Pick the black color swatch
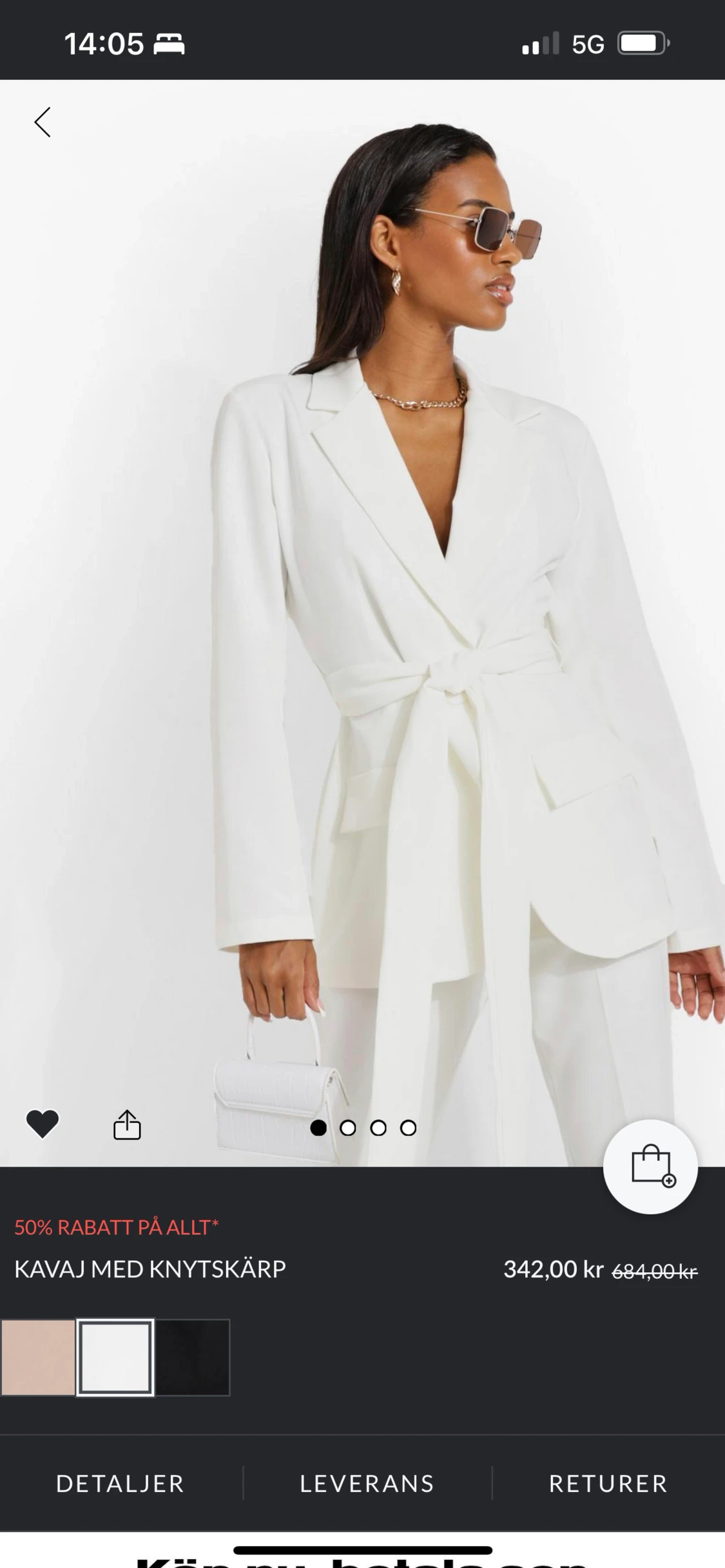This screenshot has width=725, height=1568. (193, 1357)
